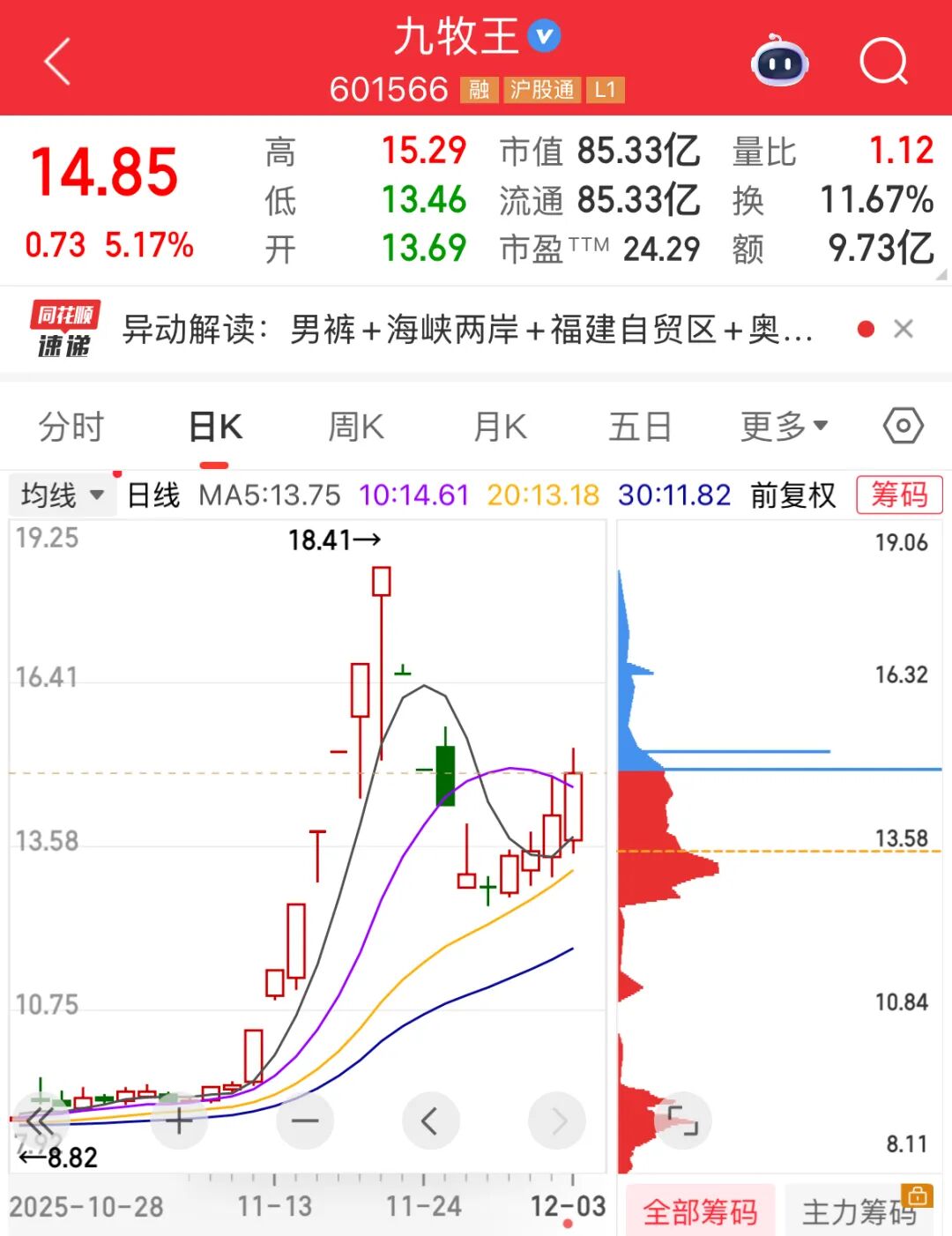Select the 全部筹码 tab
Image resolution: width=952 pixels, height=1236 pixels.
point(700,1212)
